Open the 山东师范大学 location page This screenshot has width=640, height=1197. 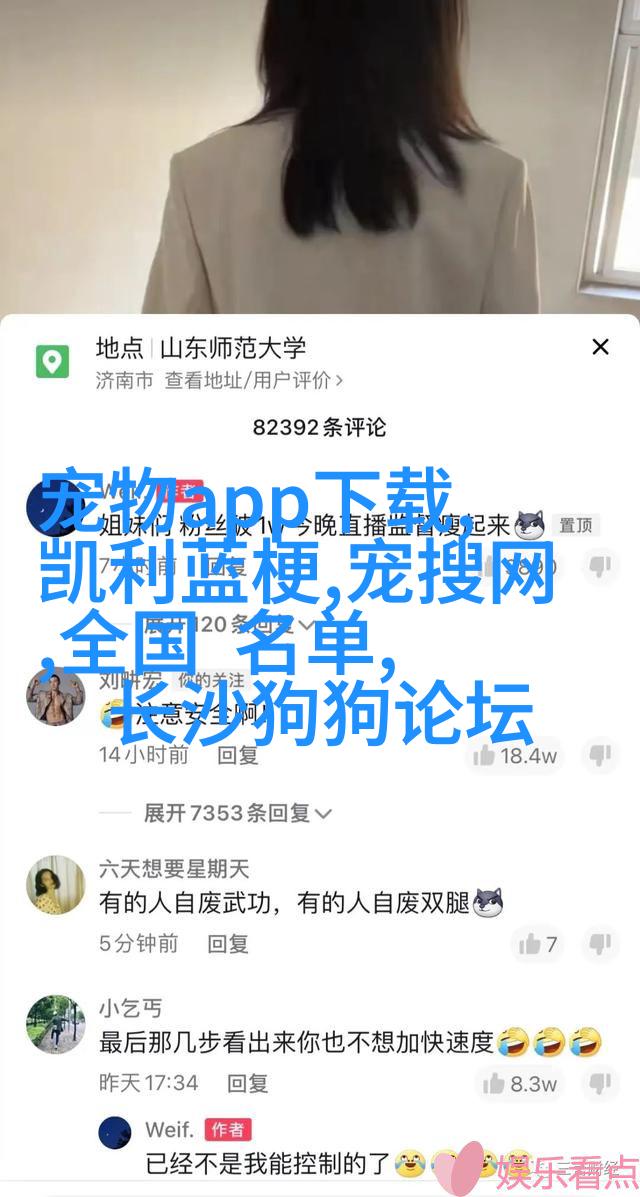pyautogui.click(x=200, y=348)
